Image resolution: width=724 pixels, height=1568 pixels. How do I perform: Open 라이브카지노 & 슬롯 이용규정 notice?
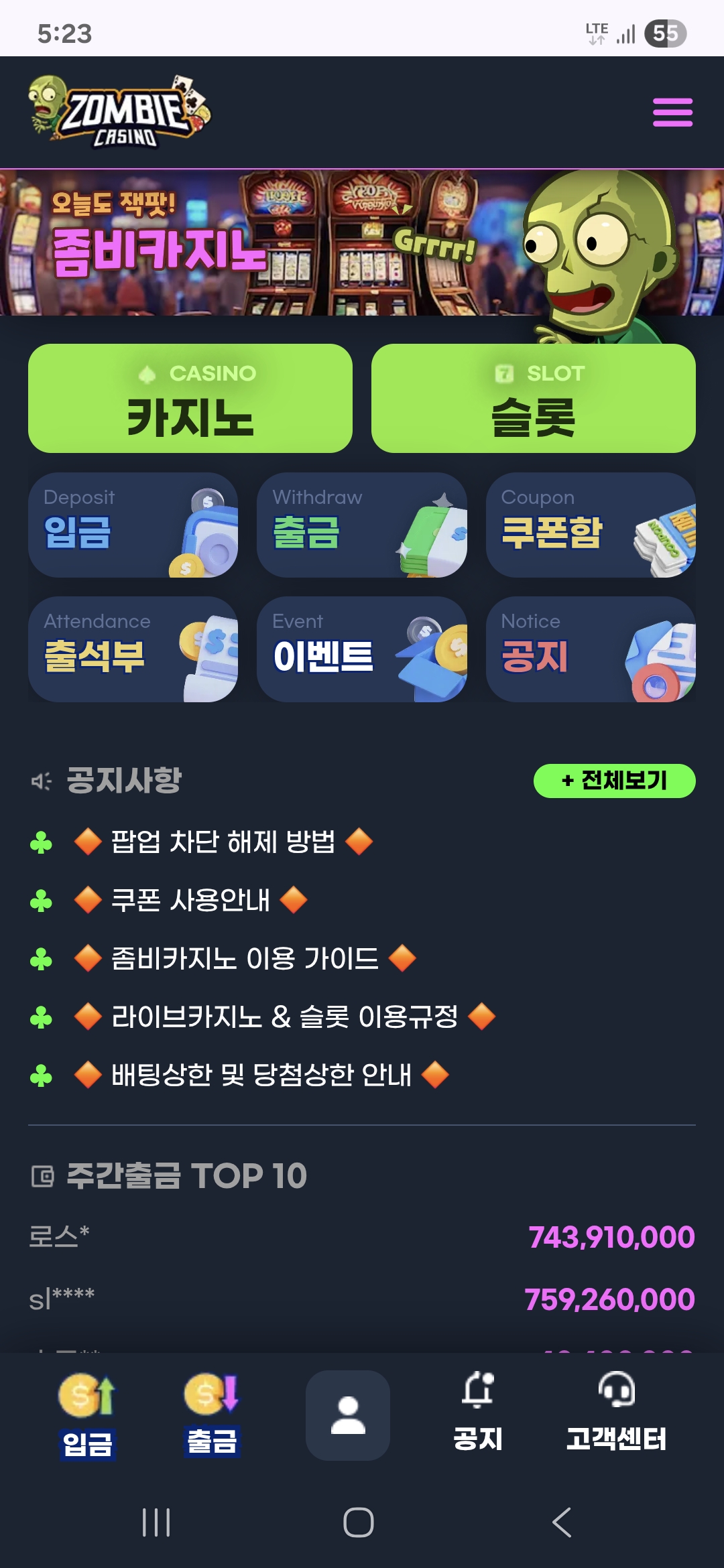(x=284, y=1017)
